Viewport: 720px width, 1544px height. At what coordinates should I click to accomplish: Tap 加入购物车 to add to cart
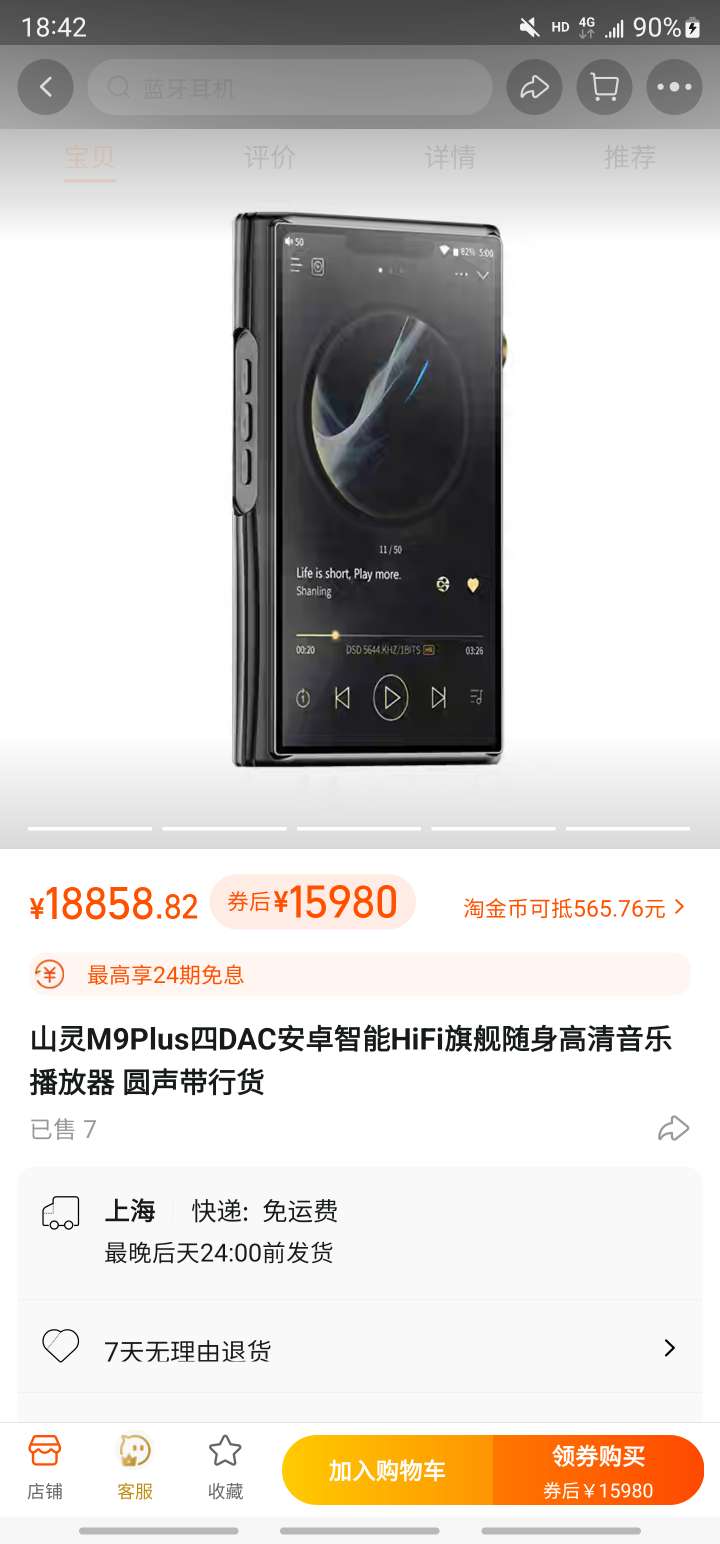tap(387, 1470)
